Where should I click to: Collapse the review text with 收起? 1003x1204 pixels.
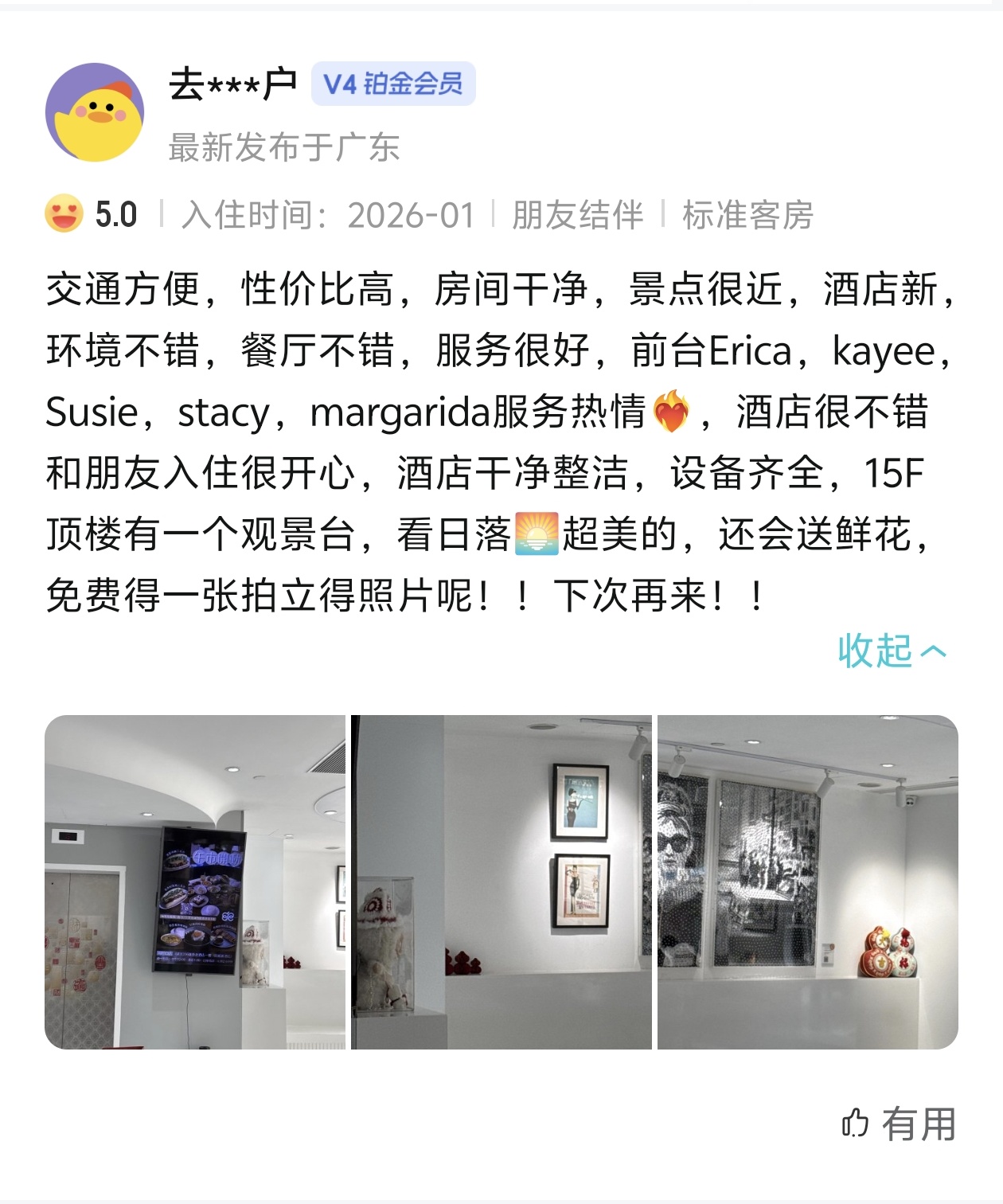892,651
